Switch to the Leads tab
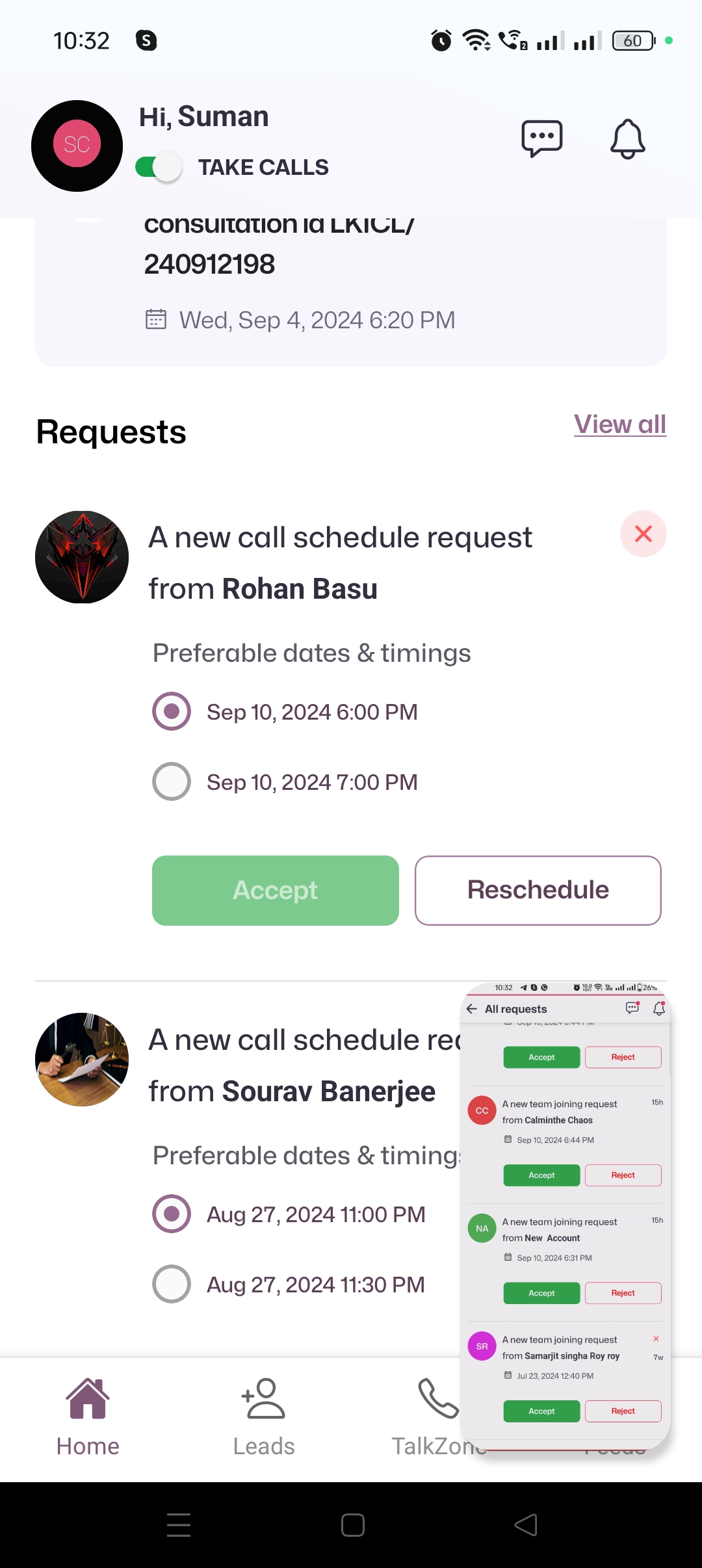 (263, 1416)
